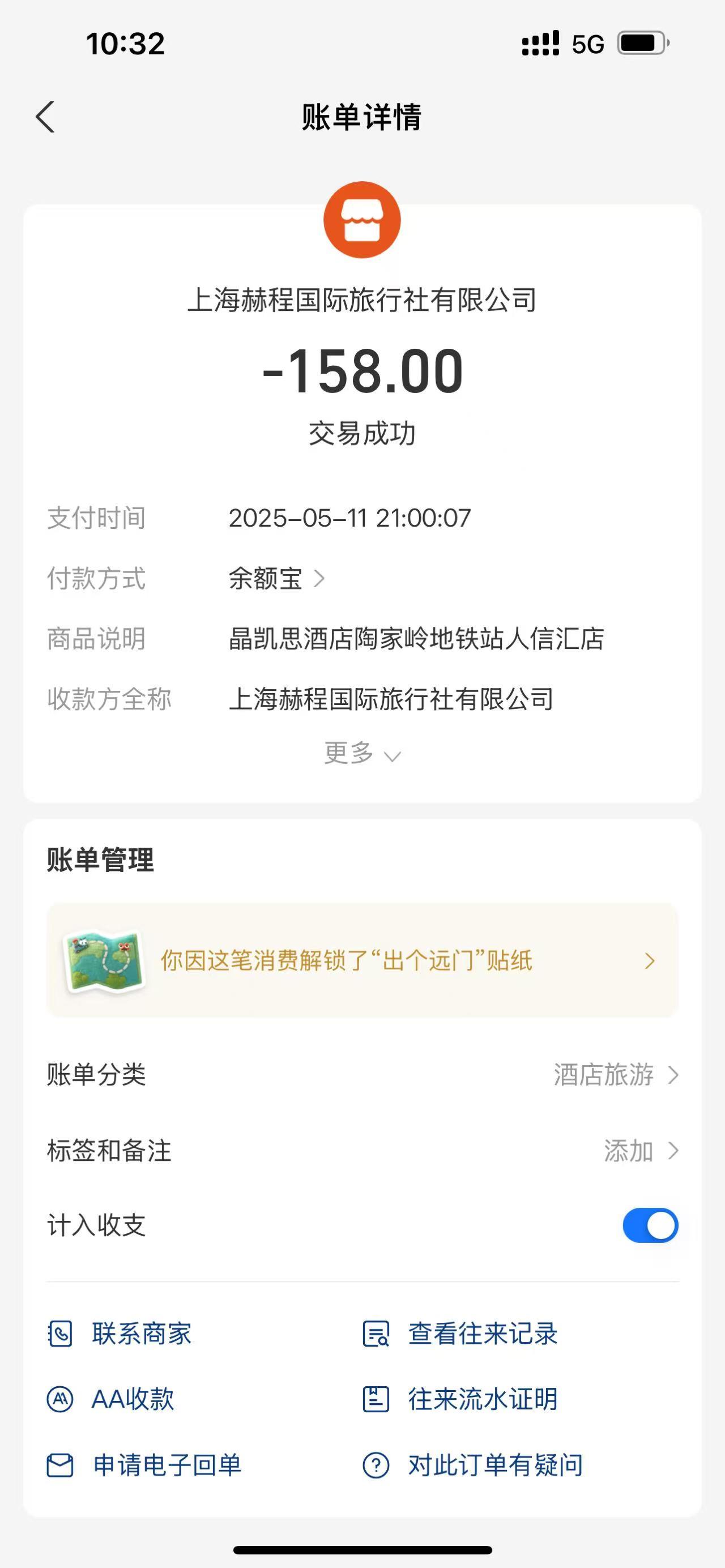725x1568 pixels.
Task: Toggle the 计入收支 switch off
Action: click(x=650, y=1225)
